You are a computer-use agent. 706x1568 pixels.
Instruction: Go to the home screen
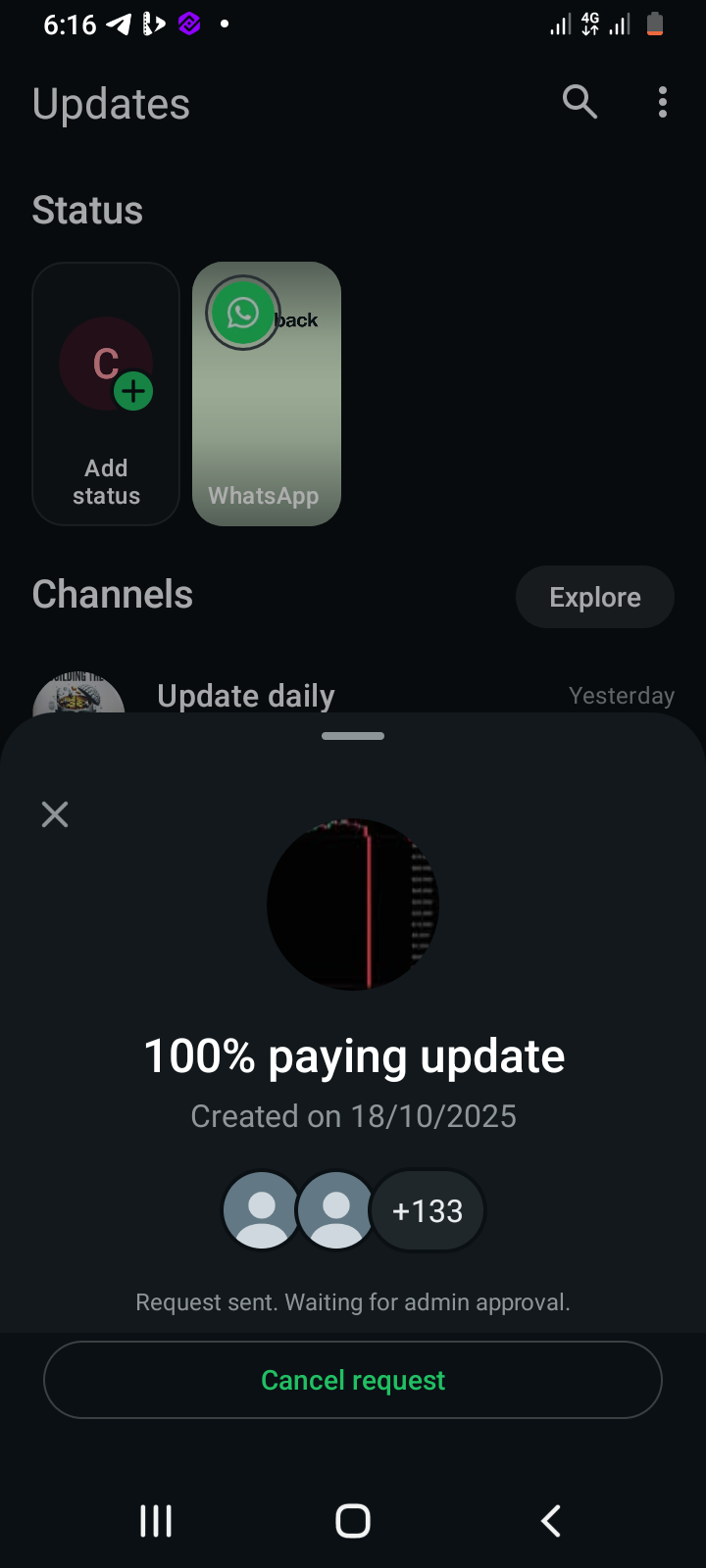point(353,1521)
